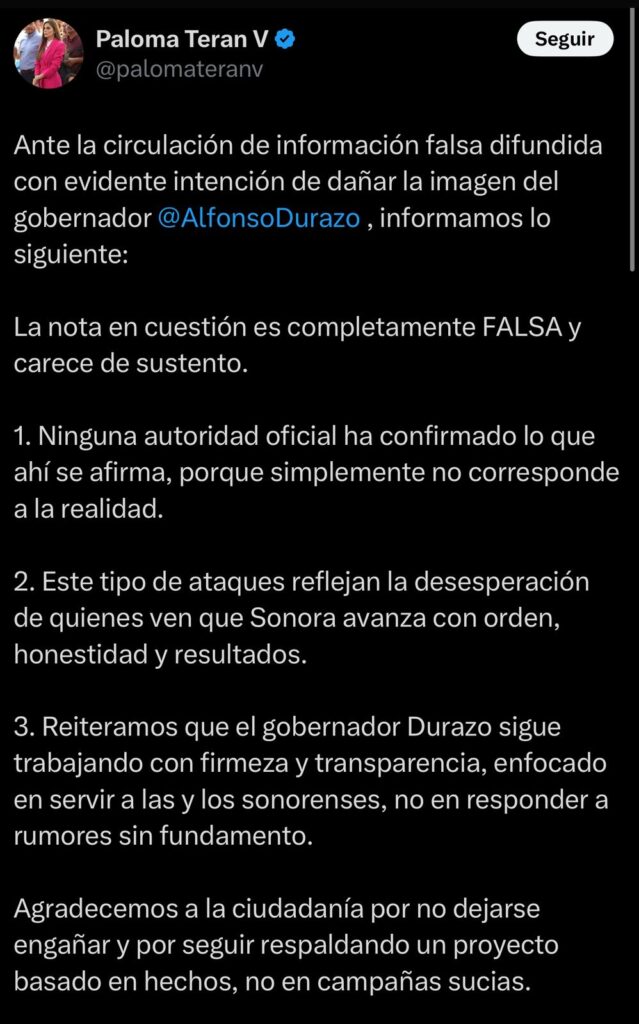Open Paloma Teran V's profile picture

click(49, 53)
